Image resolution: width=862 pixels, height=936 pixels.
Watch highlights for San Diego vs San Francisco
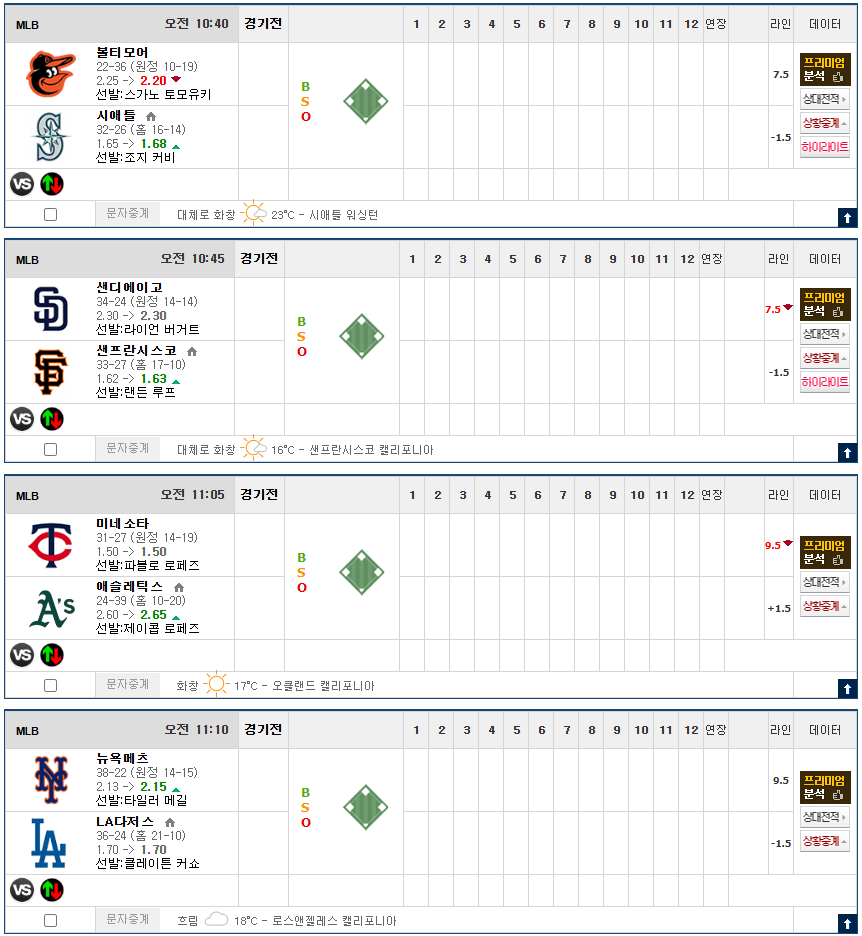[x=825, y=382]
